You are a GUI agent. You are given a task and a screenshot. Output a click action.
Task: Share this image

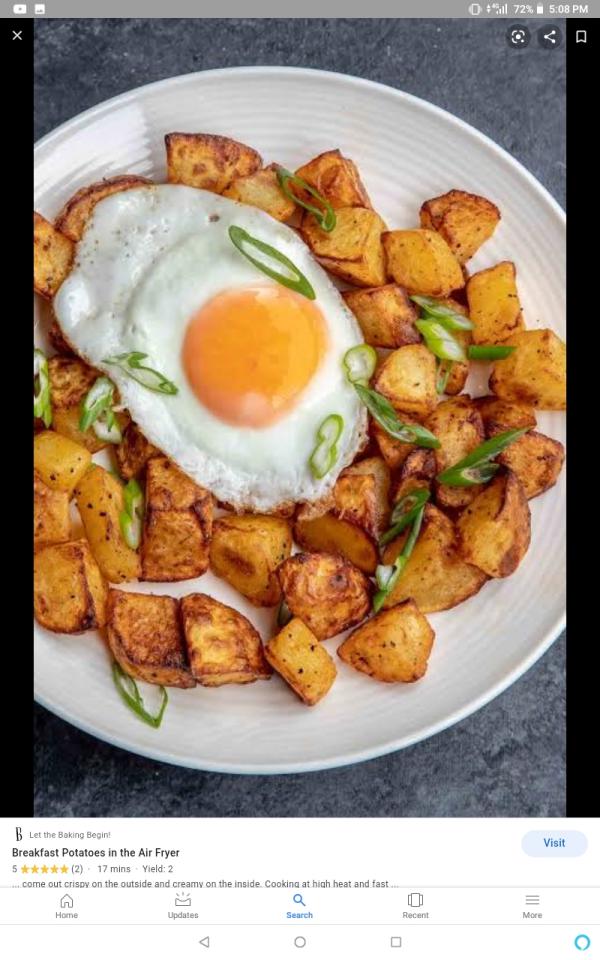click(549, 37)
